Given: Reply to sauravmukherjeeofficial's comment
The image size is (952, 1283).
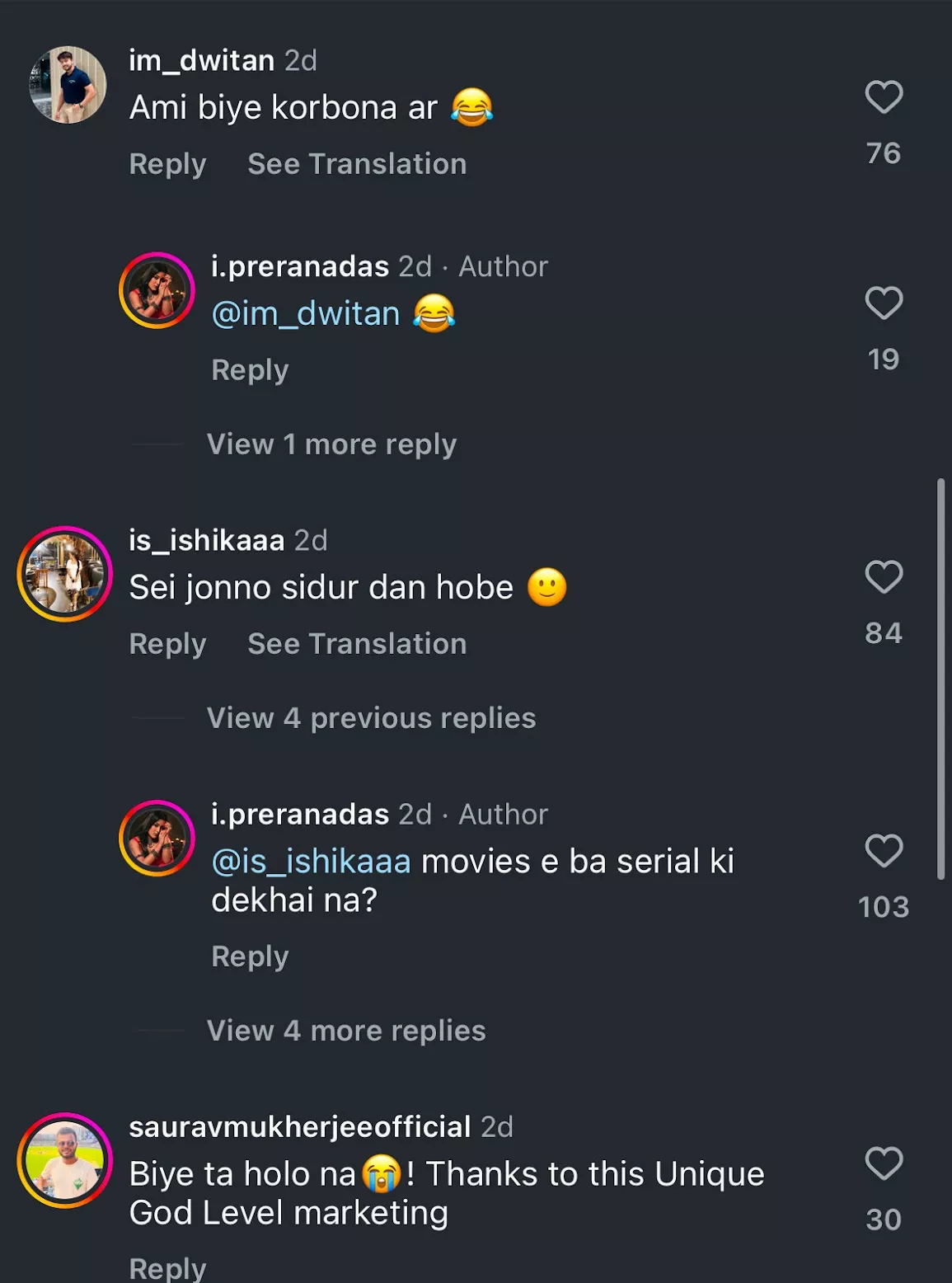Looking at the screenshot, I should (x=167, y=1268).
